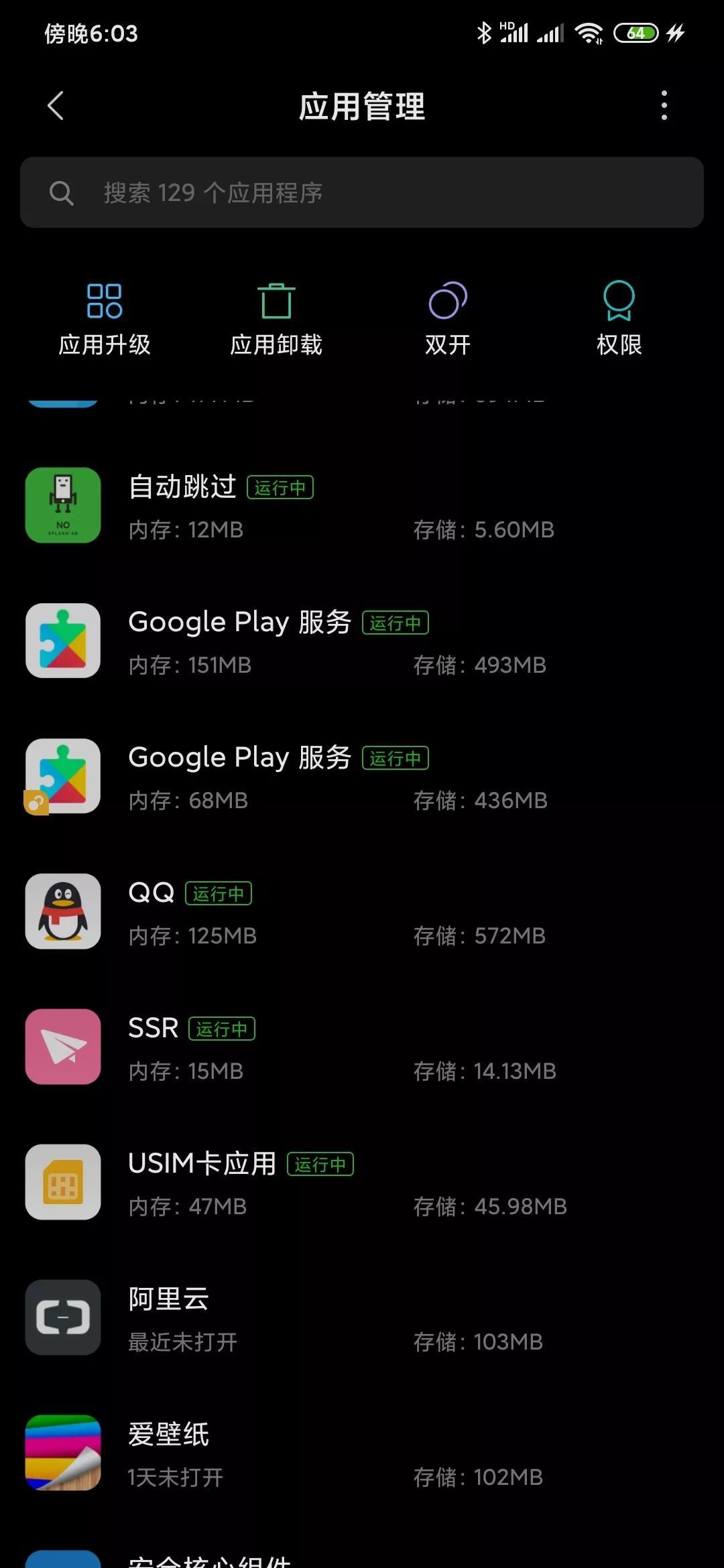
Task: Open SSR app details
Action: click(x=362, y=1047)
